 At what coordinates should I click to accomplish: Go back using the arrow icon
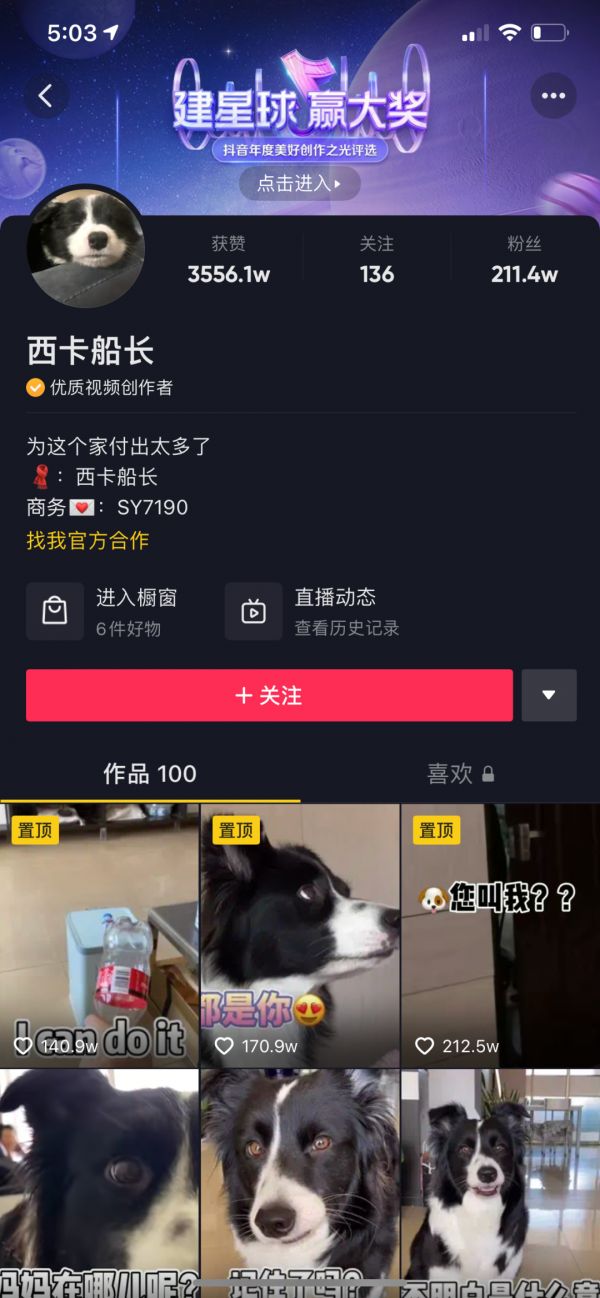pos(46,96)
